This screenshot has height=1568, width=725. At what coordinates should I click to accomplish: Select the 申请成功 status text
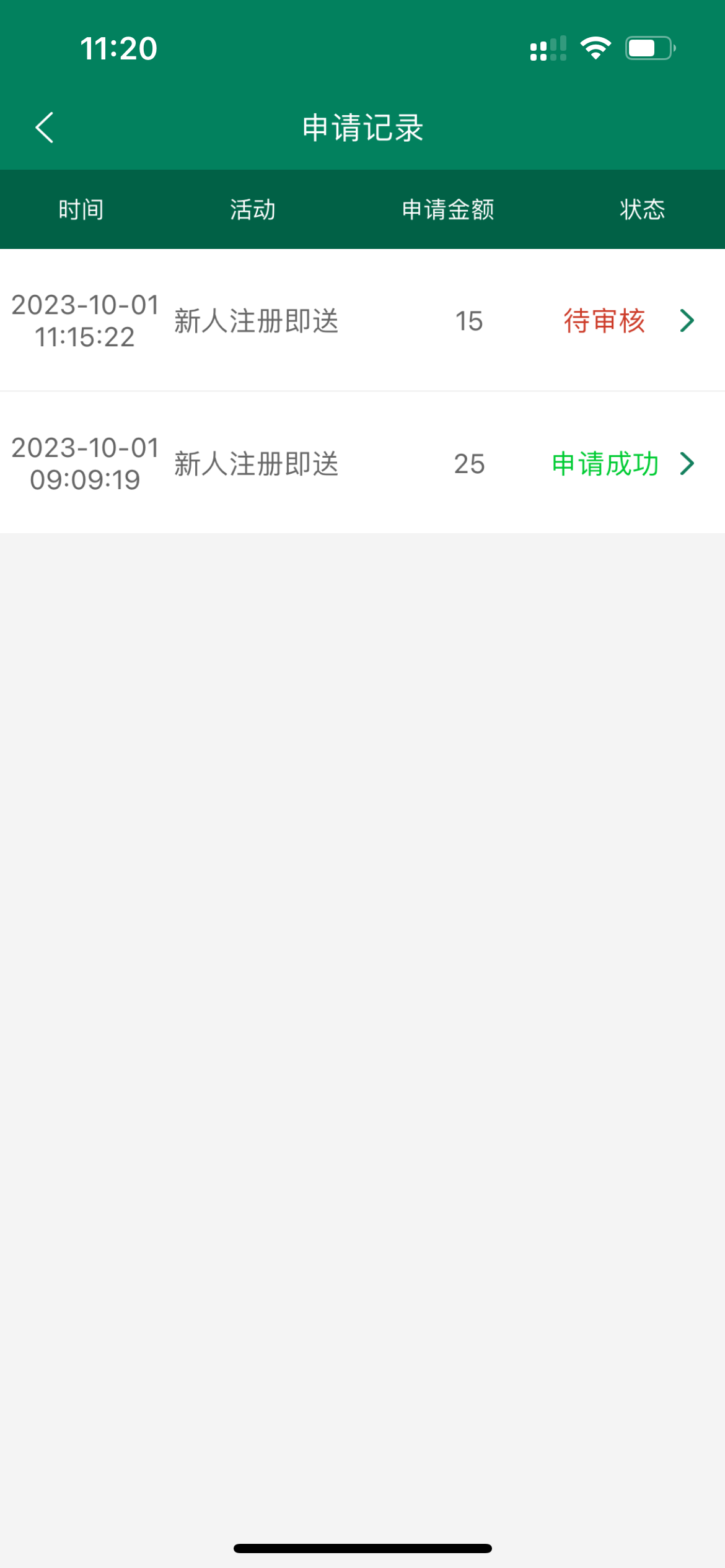604,463
